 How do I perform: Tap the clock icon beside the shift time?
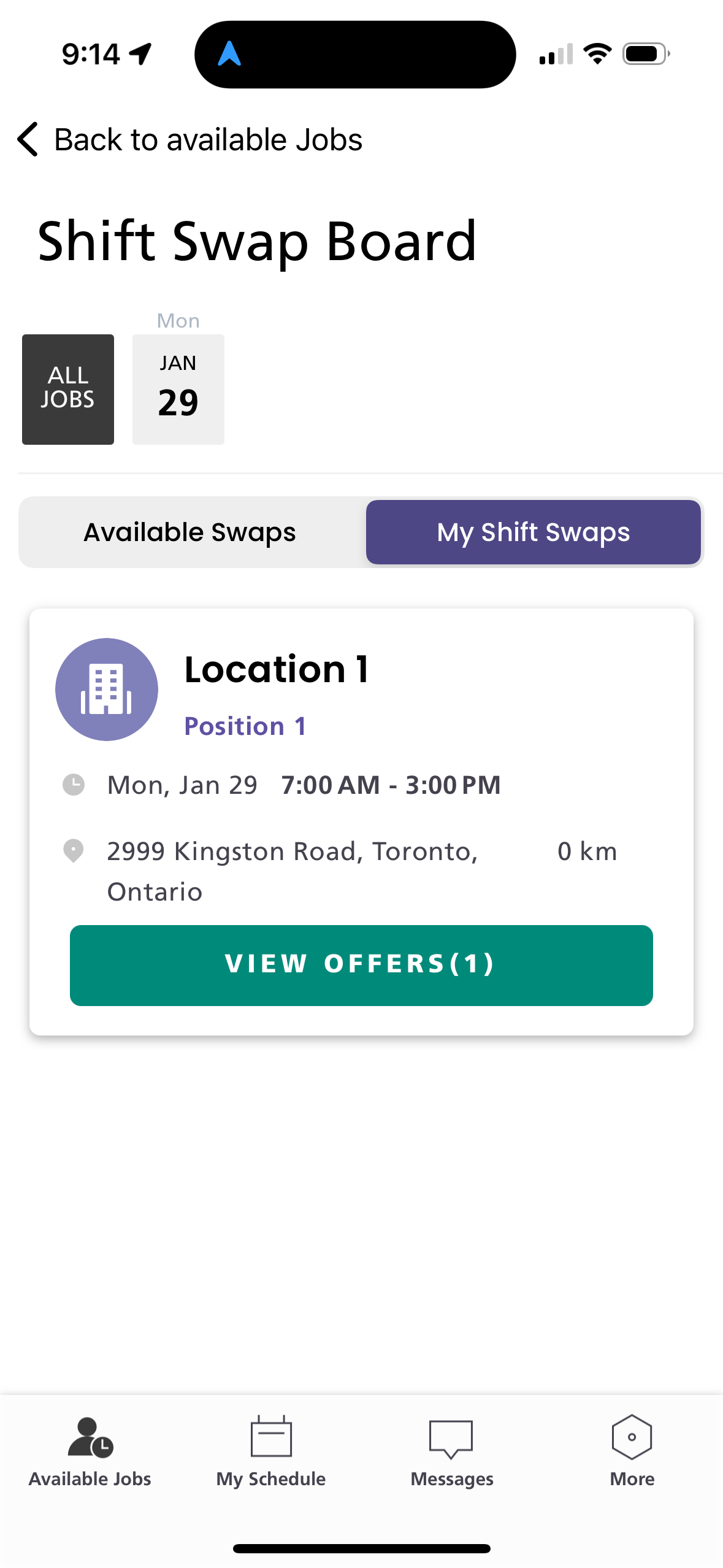pyautogui.click(x=74, y=784)
